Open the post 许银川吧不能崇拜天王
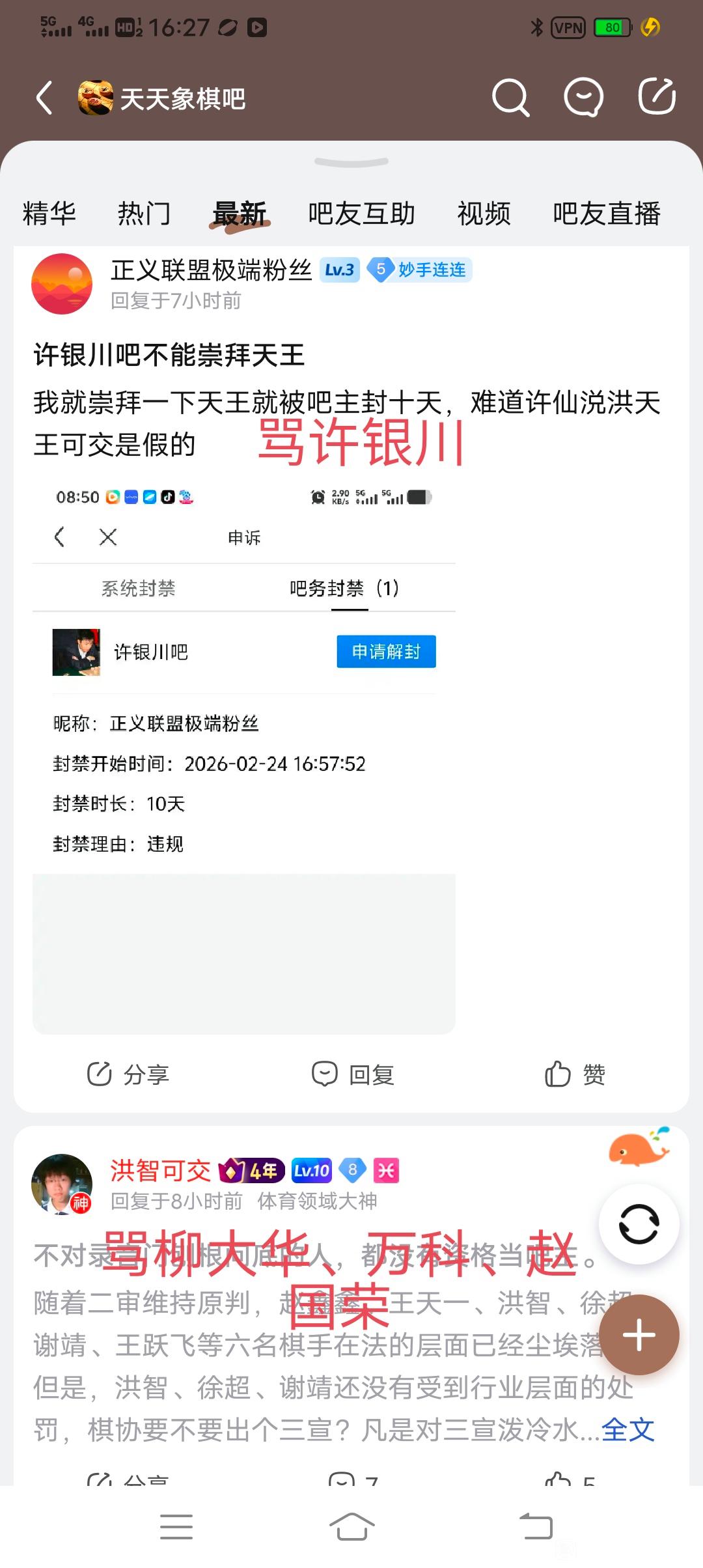The width and height of the screenshot is (703, 1568). [169, 356]
